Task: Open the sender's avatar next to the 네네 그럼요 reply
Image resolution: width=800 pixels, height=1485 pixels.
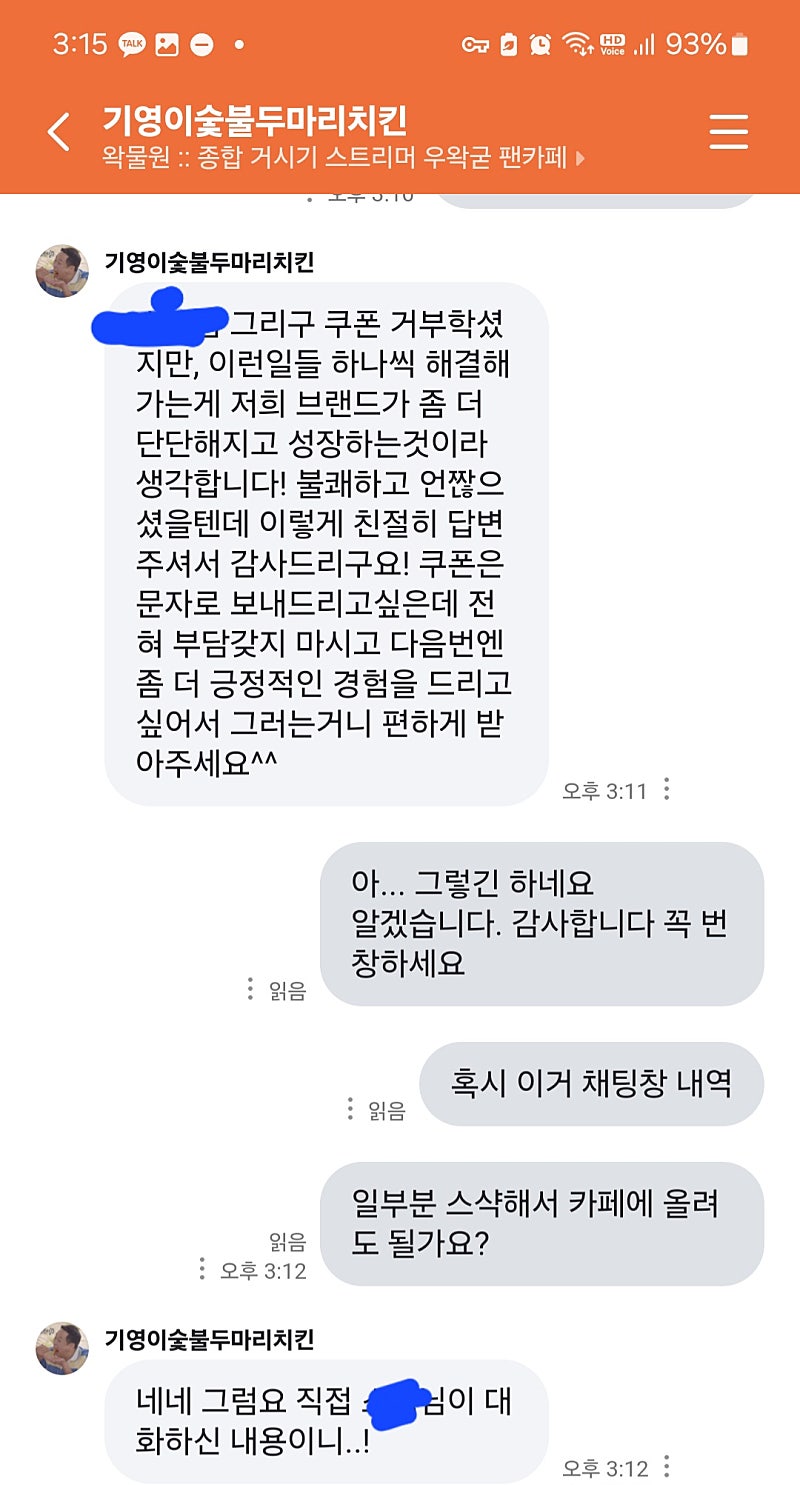Action: [x=62, y=1347]
